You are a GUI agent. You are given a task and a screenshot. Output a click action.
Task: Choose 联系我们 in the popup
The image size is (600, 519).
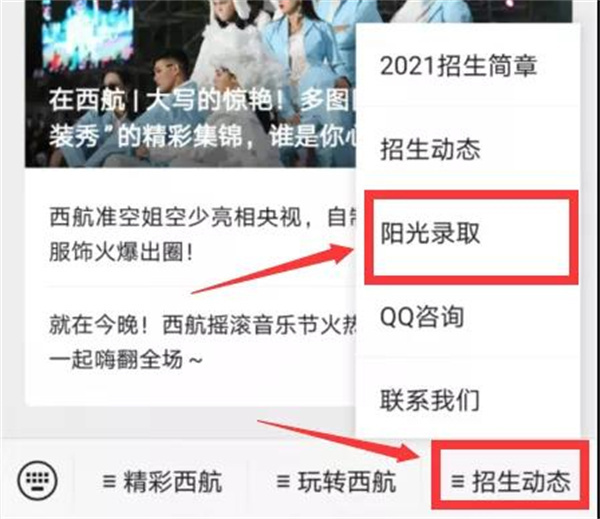(x=430, y=401)
